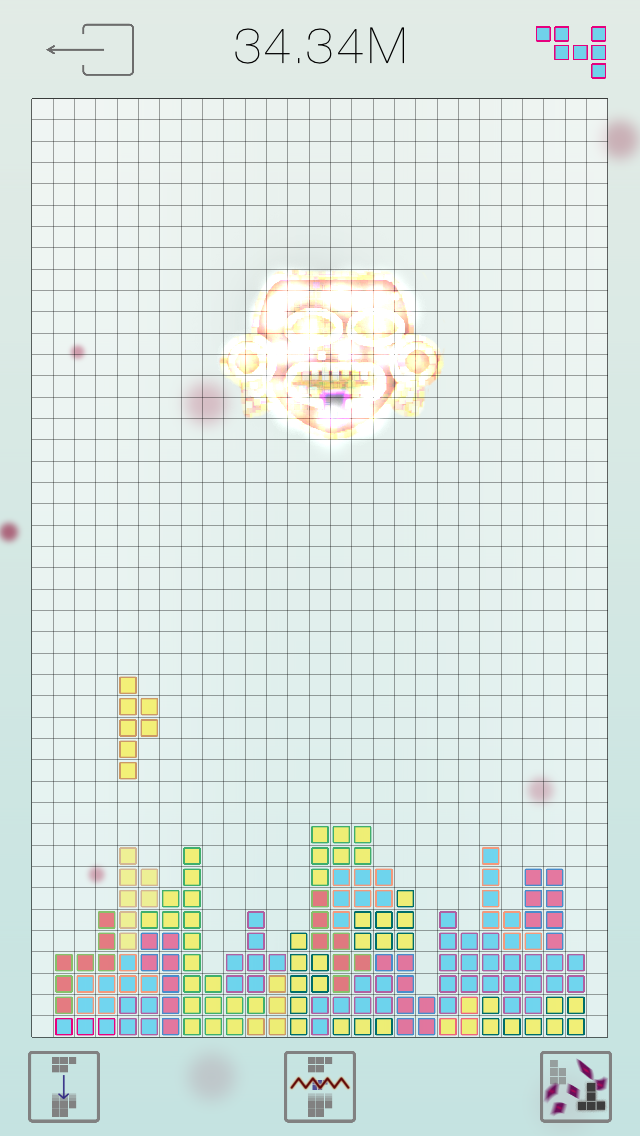
Task: Tap the shake blocks power-up button
Action: [320, 1086]
